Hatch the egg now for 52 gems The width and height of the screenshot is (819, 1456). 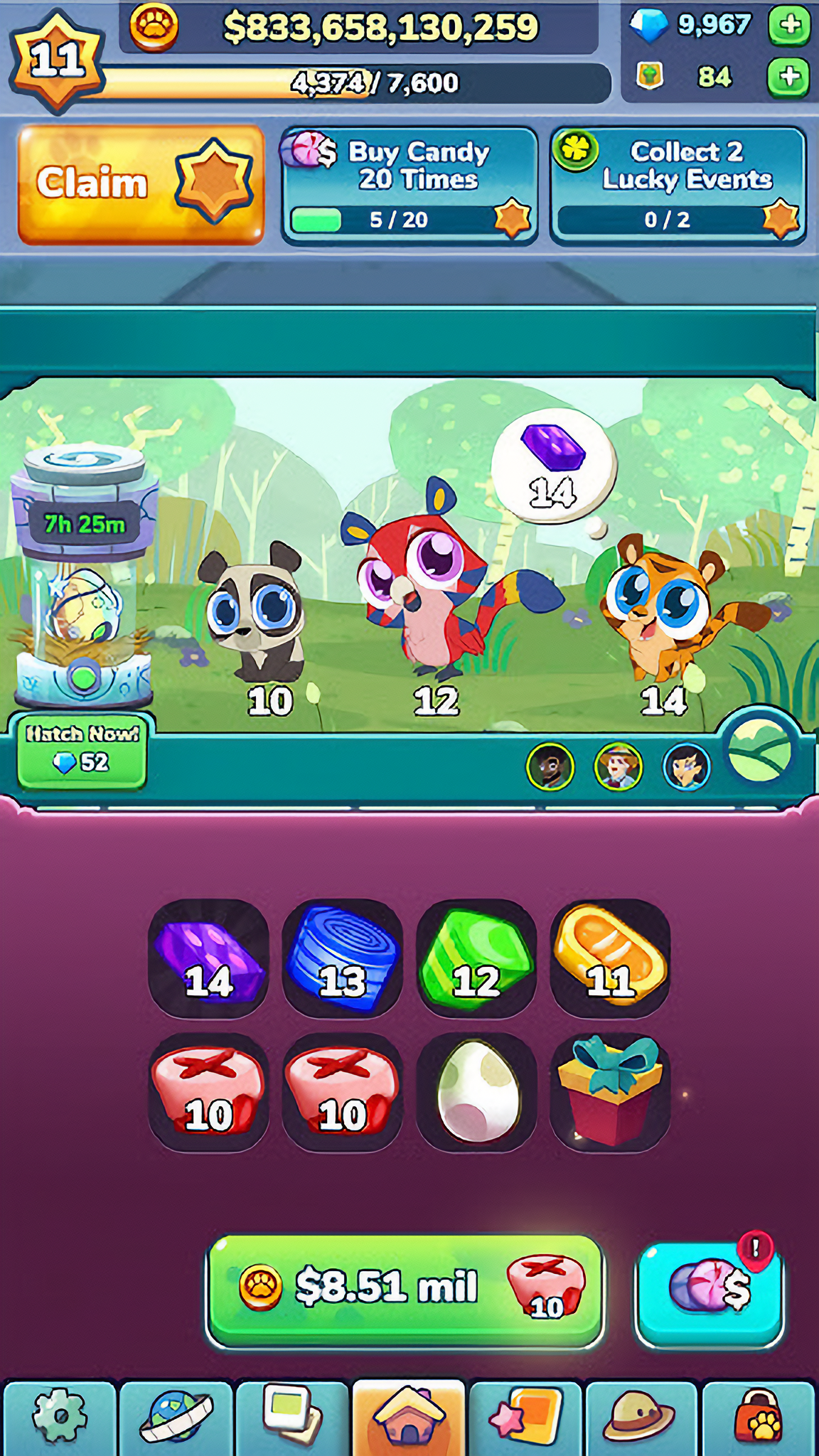pyautogui.click(x=82, y=751)
